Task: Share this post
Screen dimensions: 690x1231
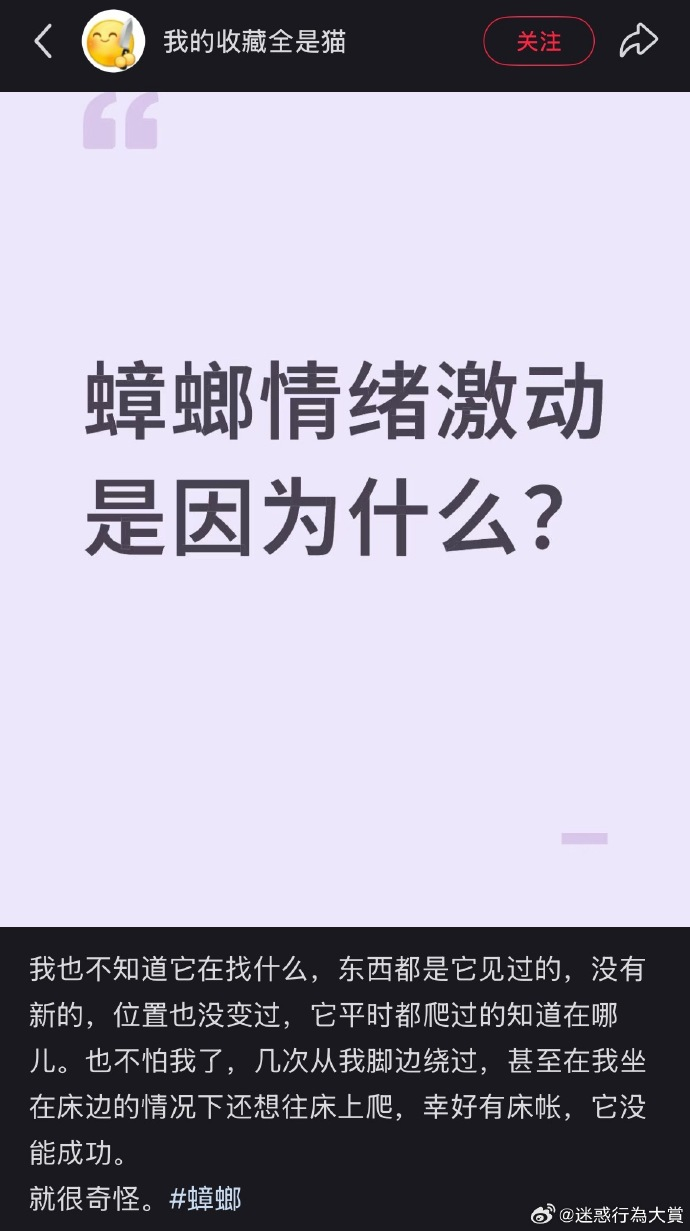Action: point(638,42)
